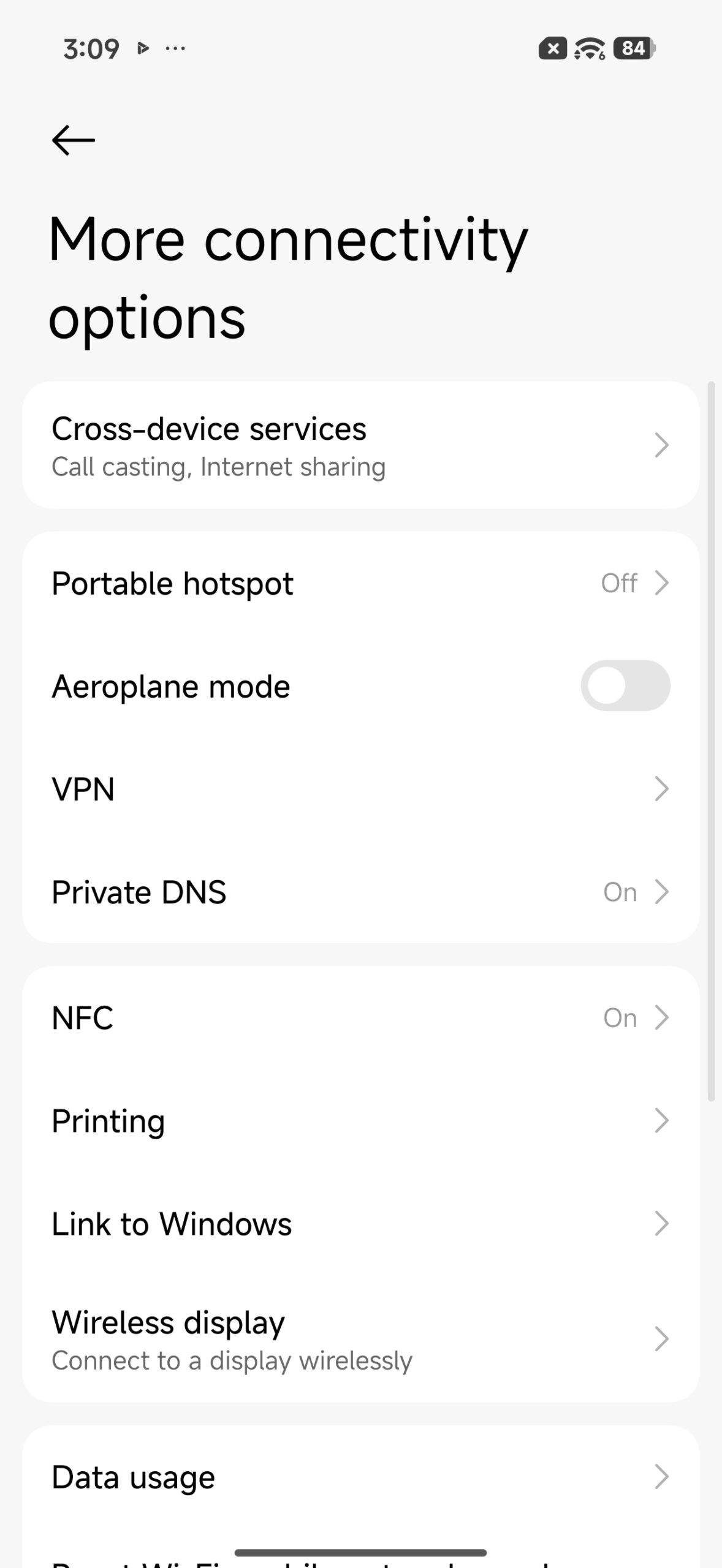Open Private DNS settings

pyautogui.click(x=360, y=892)
